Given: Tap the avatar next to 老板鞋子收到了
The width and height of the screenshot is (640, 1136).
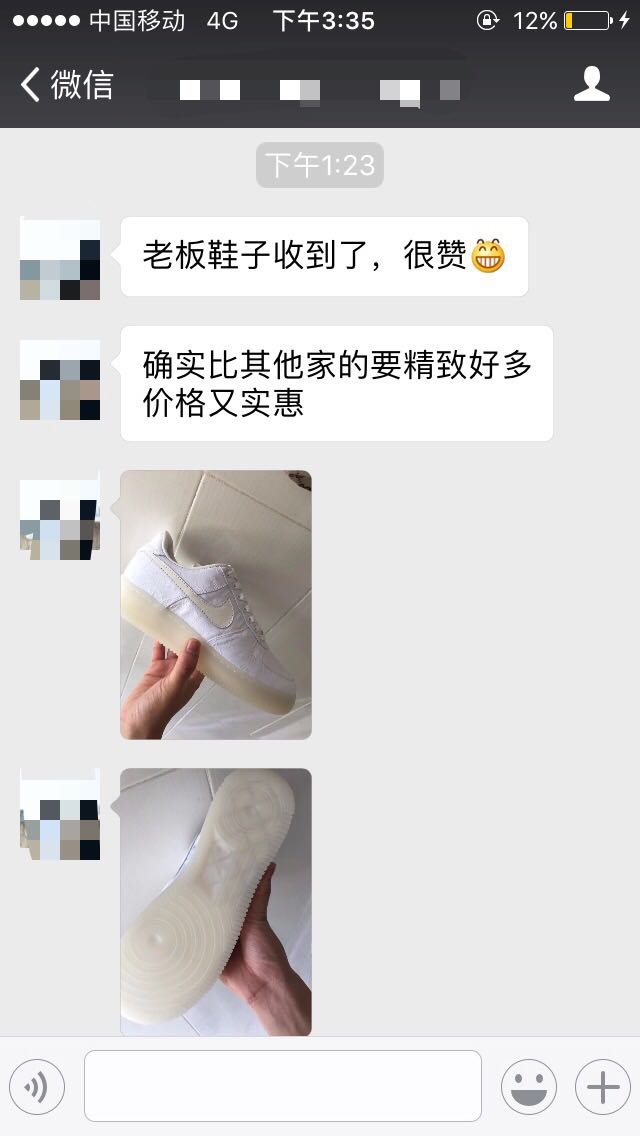Looking at the screenshot, I should tap(60, 258).
